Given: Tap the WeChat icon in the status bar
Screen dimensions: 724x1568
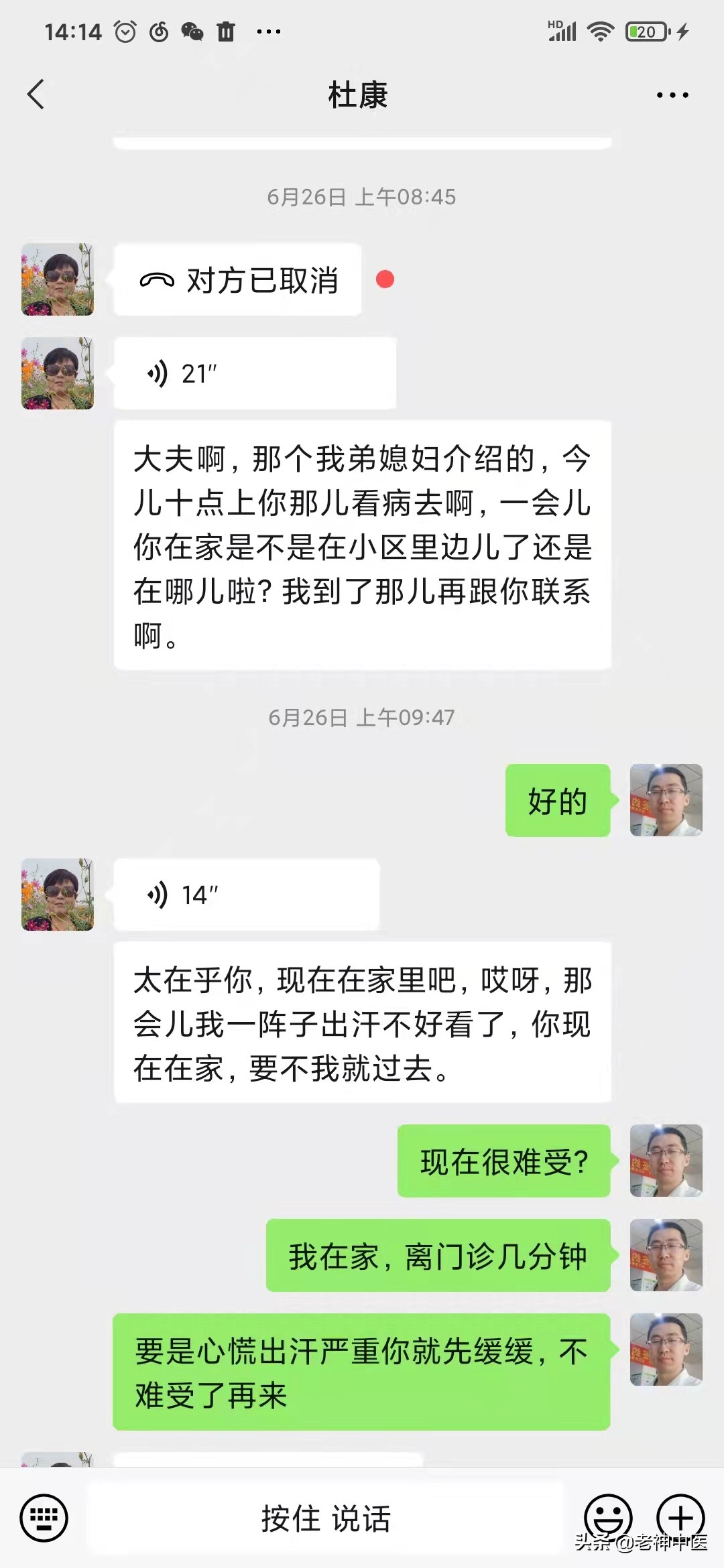Looking at the screenshot, I should pos(192,31).
